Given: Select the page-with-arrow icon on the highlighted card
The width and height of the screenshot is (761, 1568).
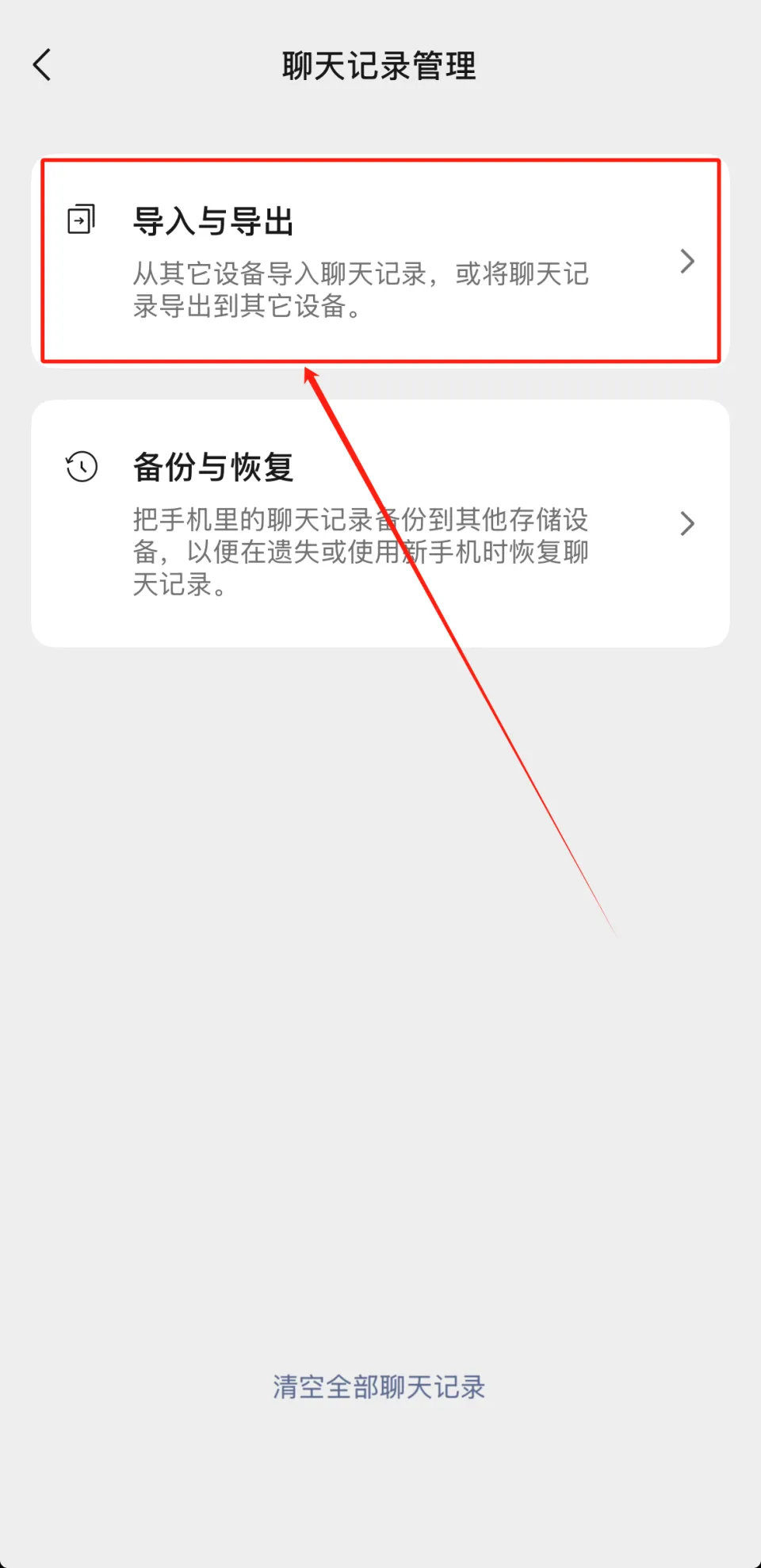Looking at the screenshot, I should (81, 219).
